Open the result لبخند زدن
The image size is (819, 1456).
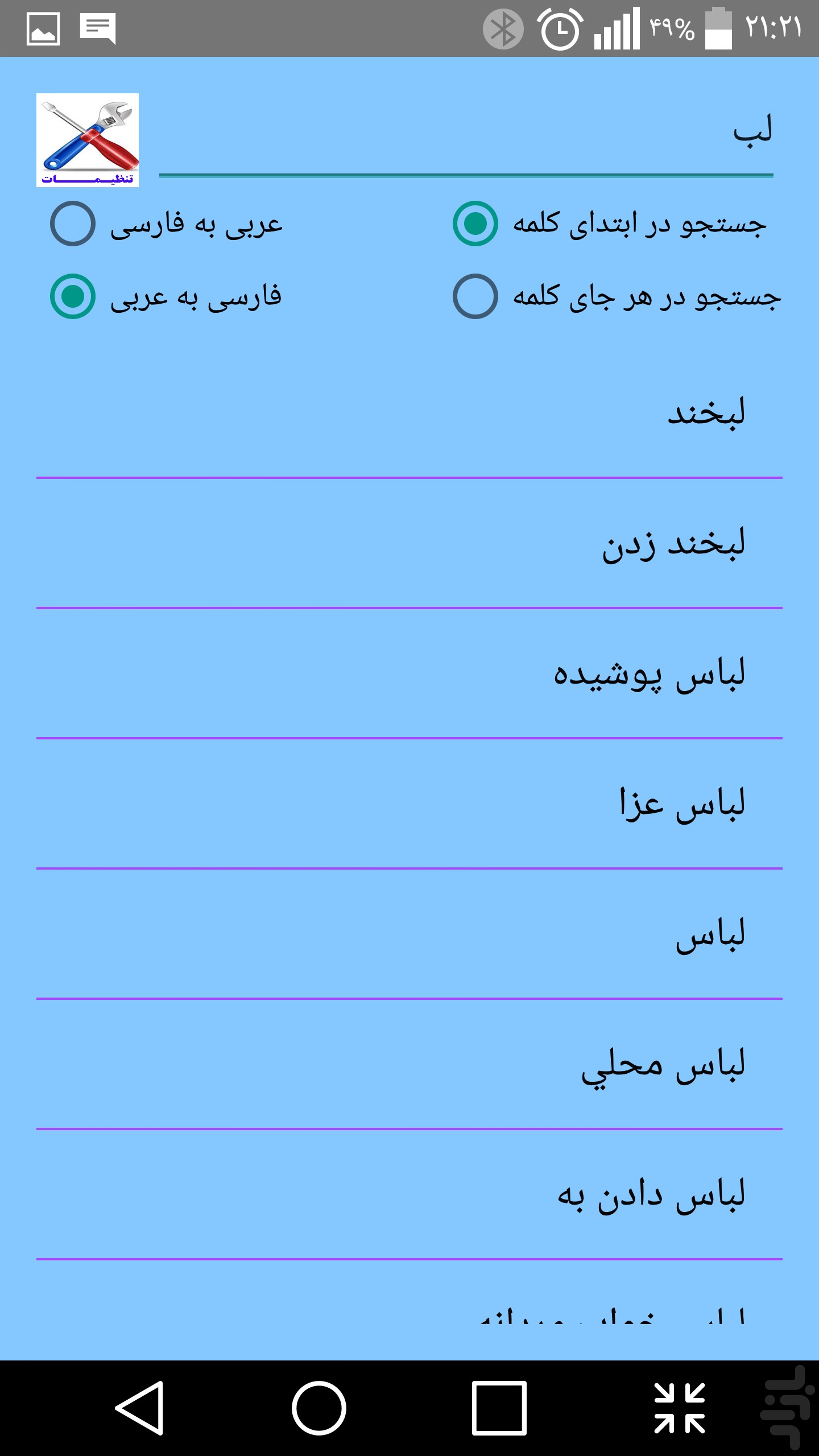click(409, 544)
